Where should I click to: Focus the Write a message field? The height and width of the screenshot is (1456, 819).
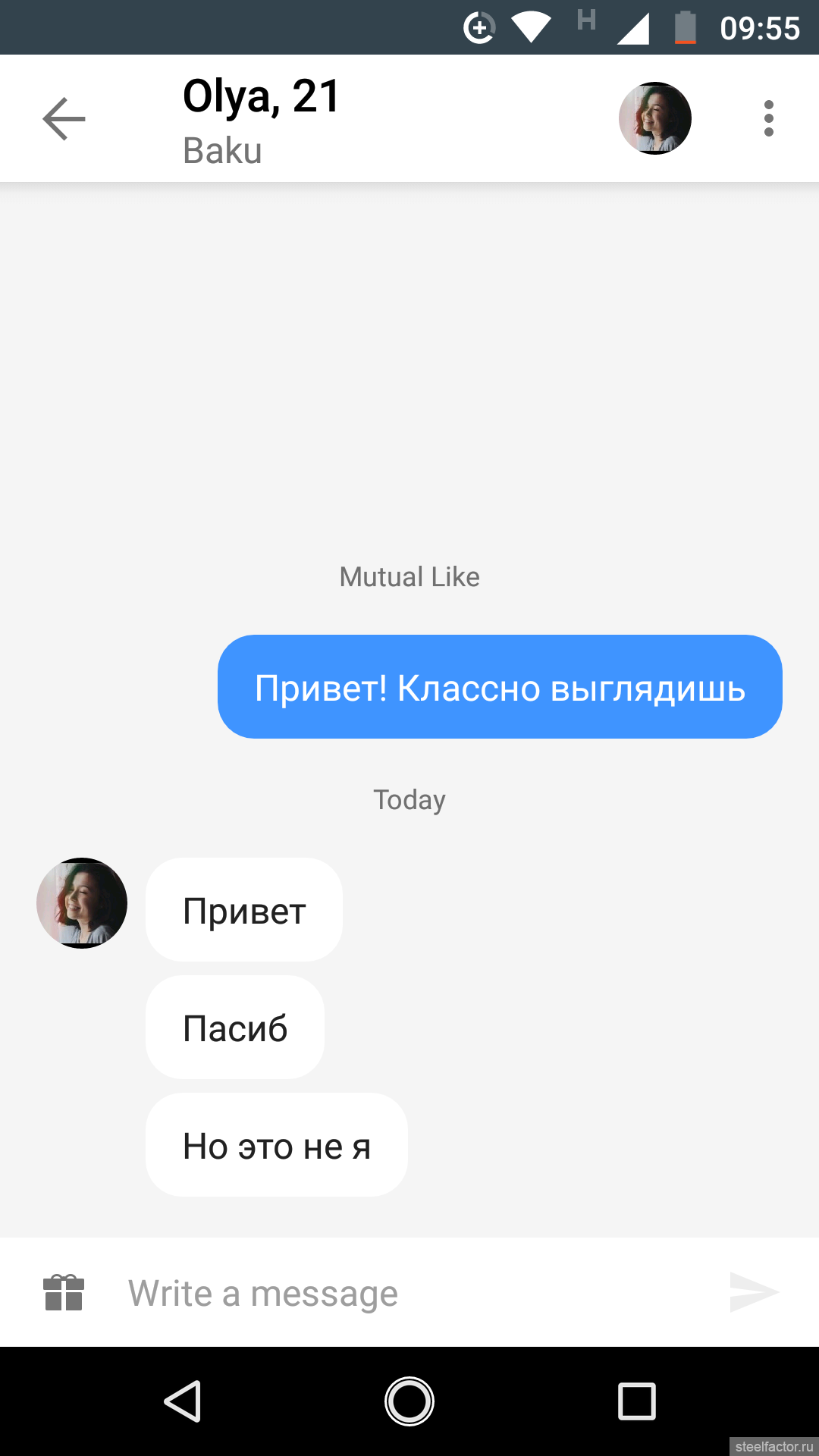click(409, 1293)
